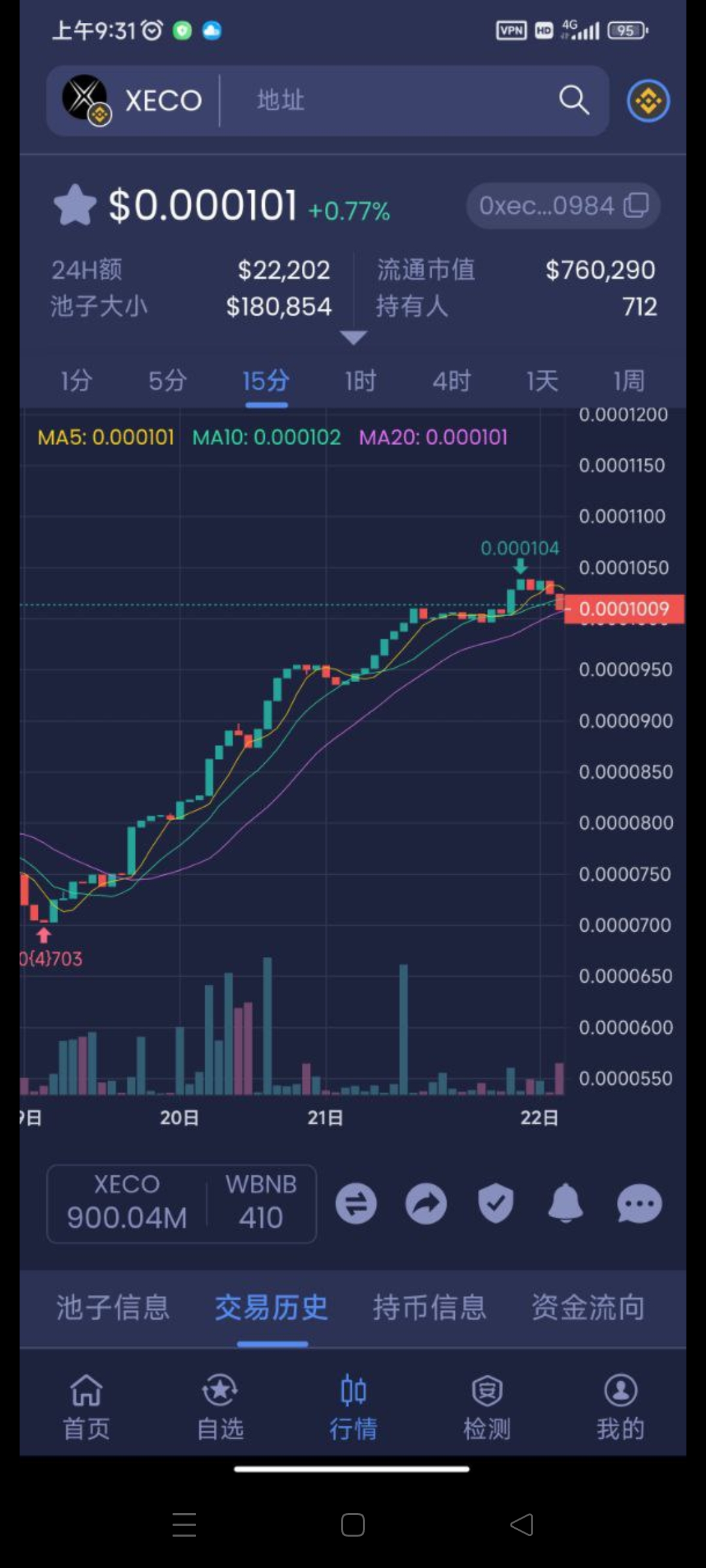Viewport: 706px width, 1568px height.
Task: Switch to 持币信息 tab
Action: coord(429,1308)
